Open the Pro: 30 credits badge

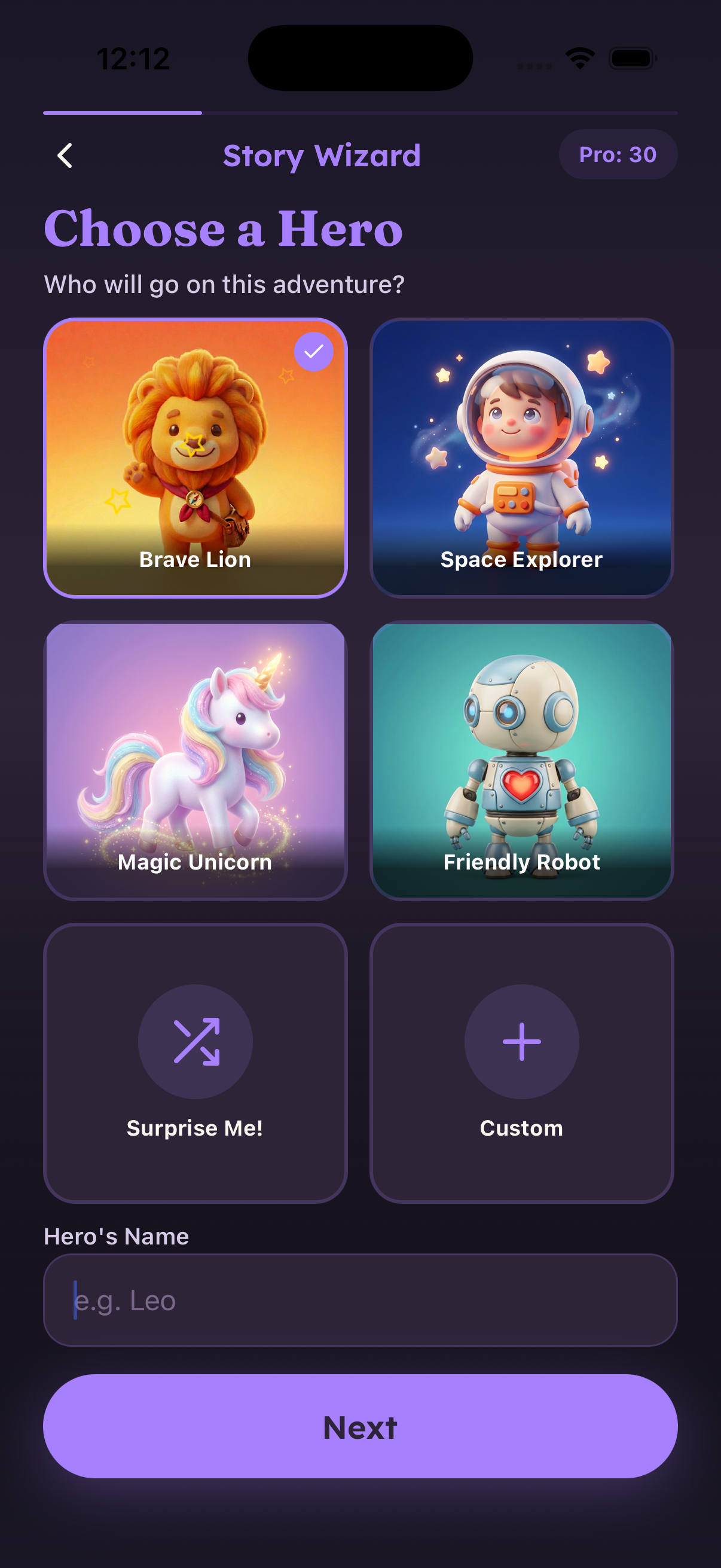pyautogui.click(x=617, y=155)
